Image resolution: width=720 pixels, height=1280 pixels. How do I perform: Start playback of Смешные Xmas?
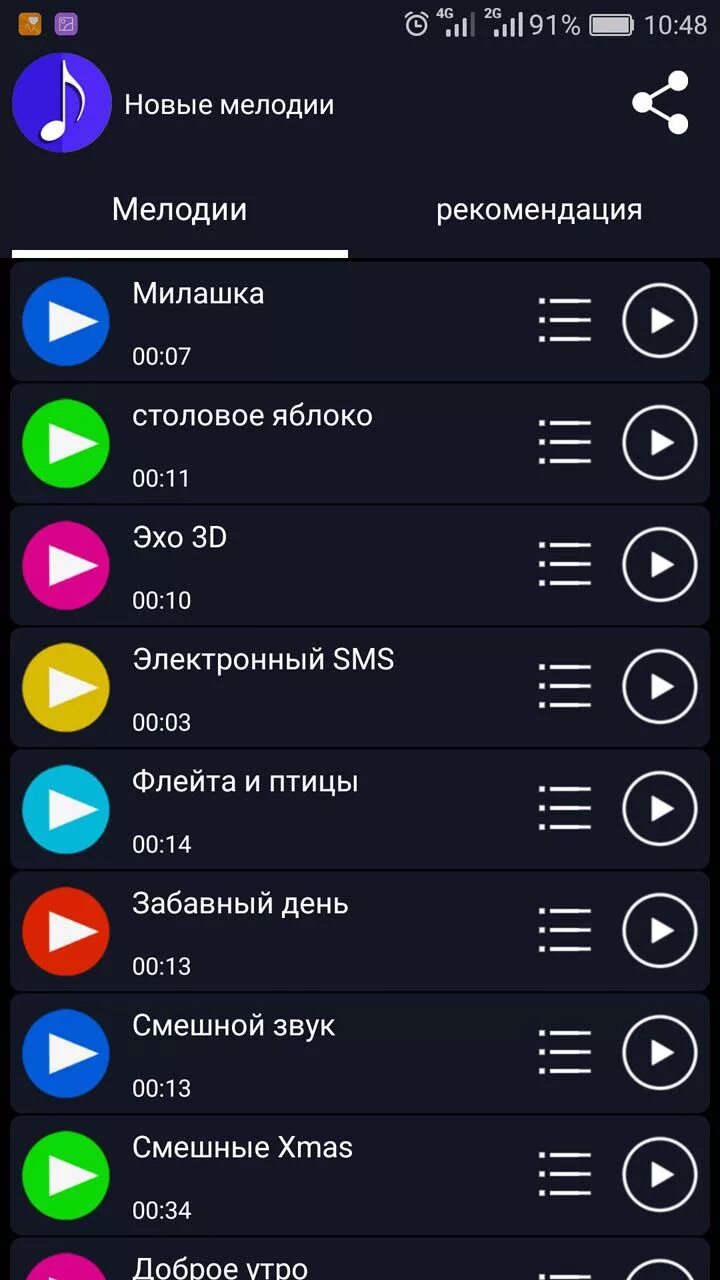pyautogui.click(x=65, y=1175)
